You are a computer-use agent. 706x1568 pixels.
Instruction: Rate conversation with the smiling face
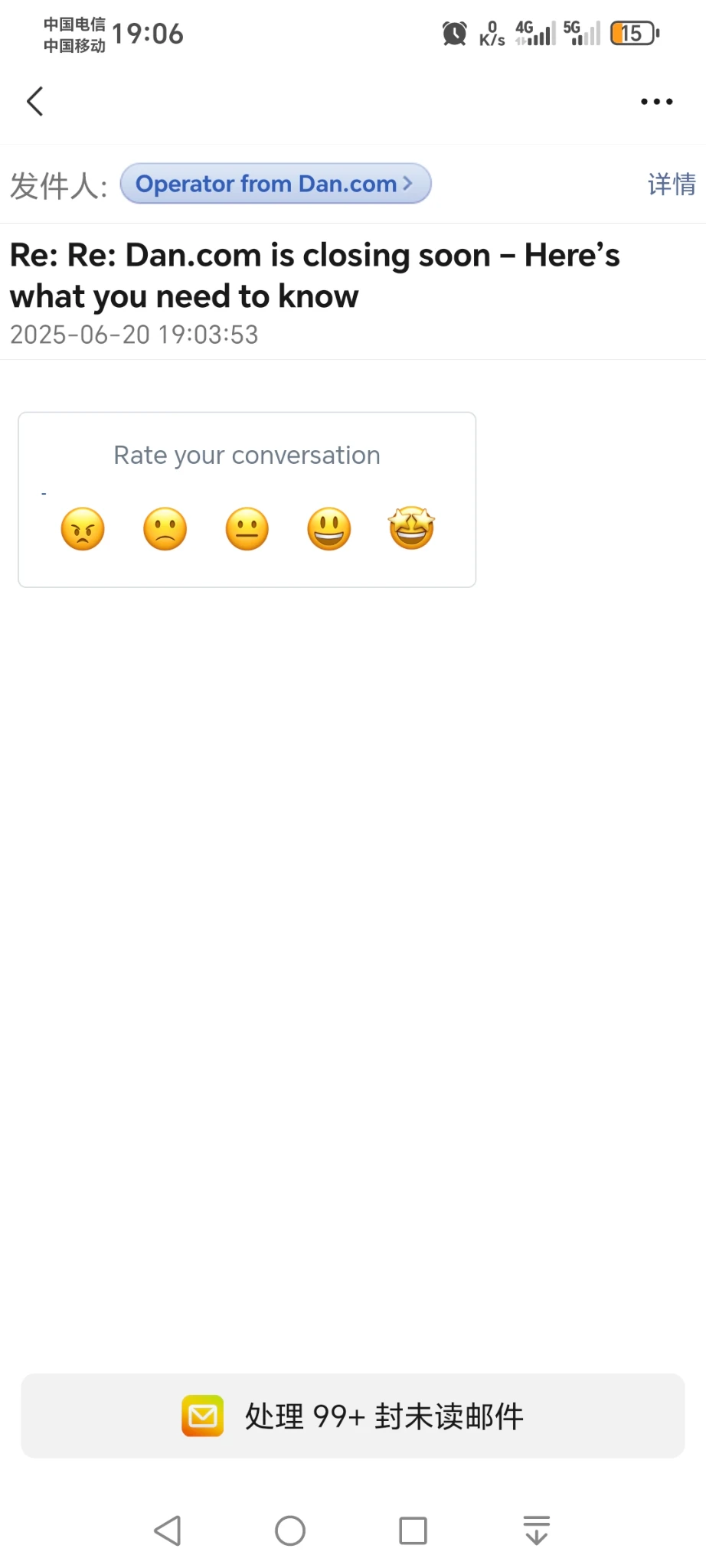pyautogui.click(x=329, y=529)
